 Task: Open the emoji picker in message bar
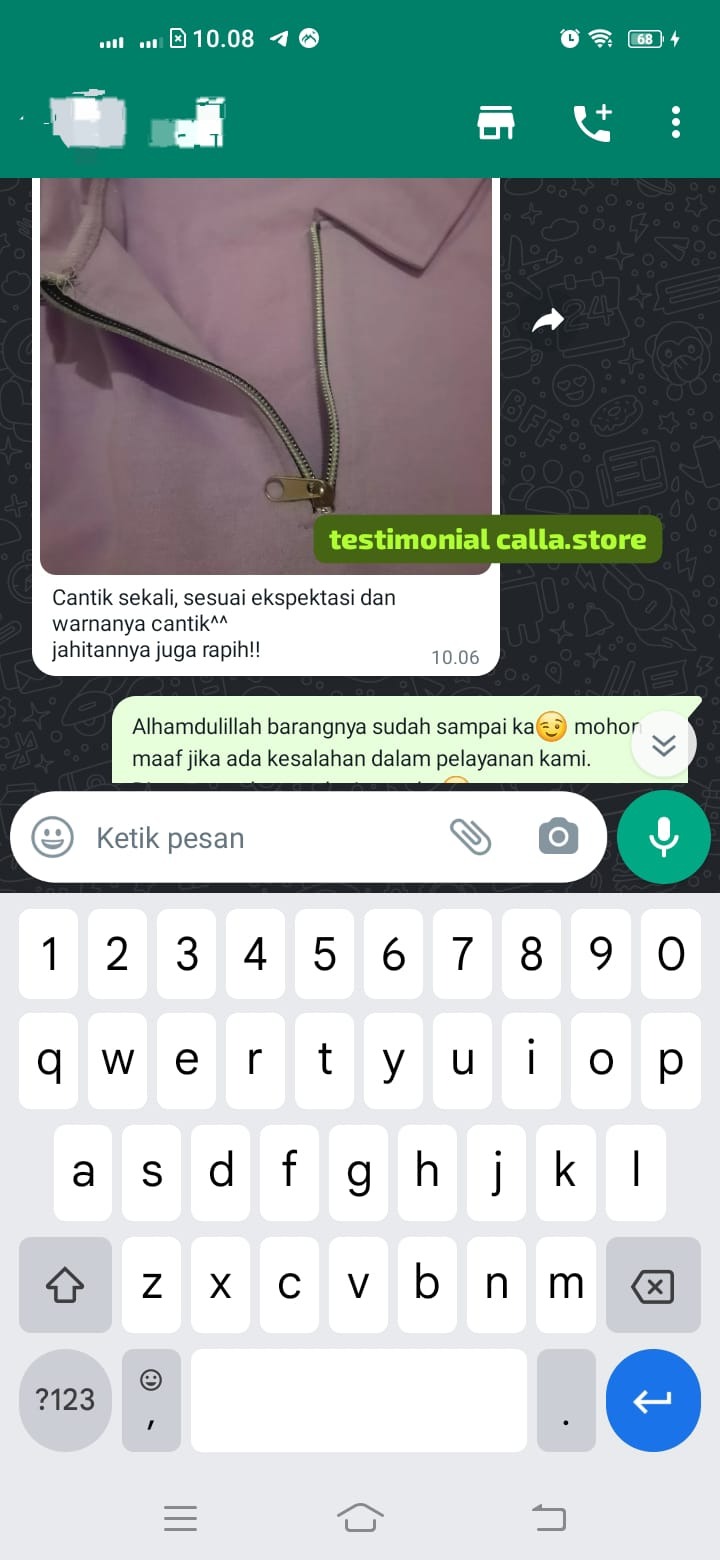coord(52,837)
